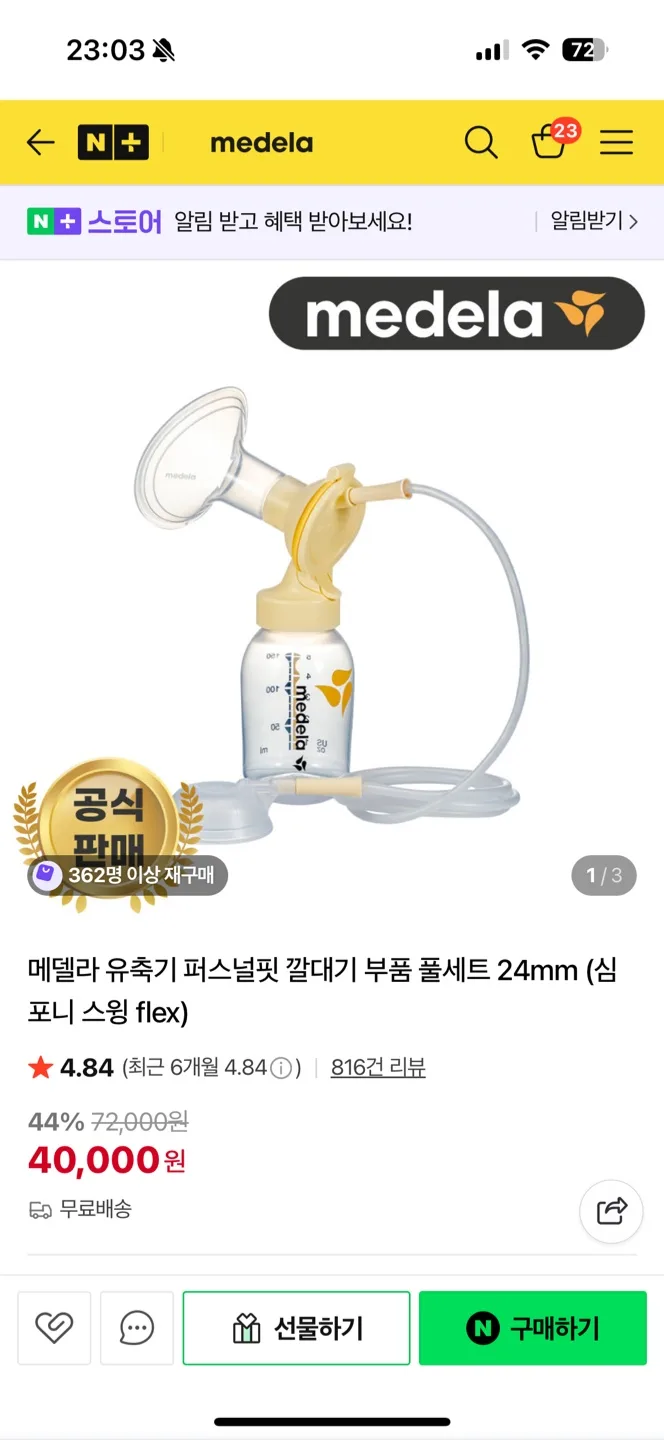Open the search magnifier

(x=481, y=143)
